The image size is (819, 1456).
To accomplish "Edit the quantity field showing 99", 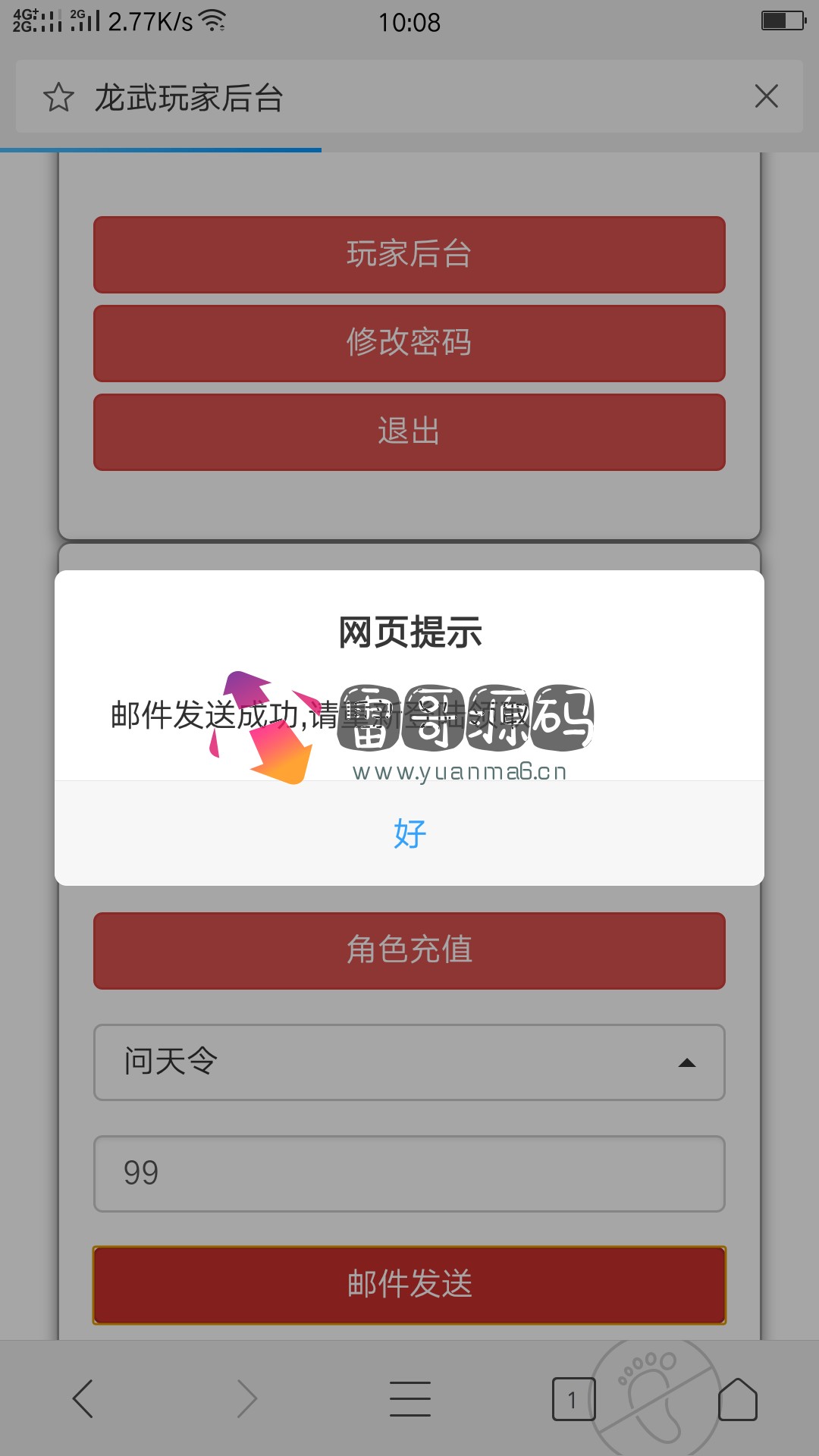I will (x=409, y=1174).
